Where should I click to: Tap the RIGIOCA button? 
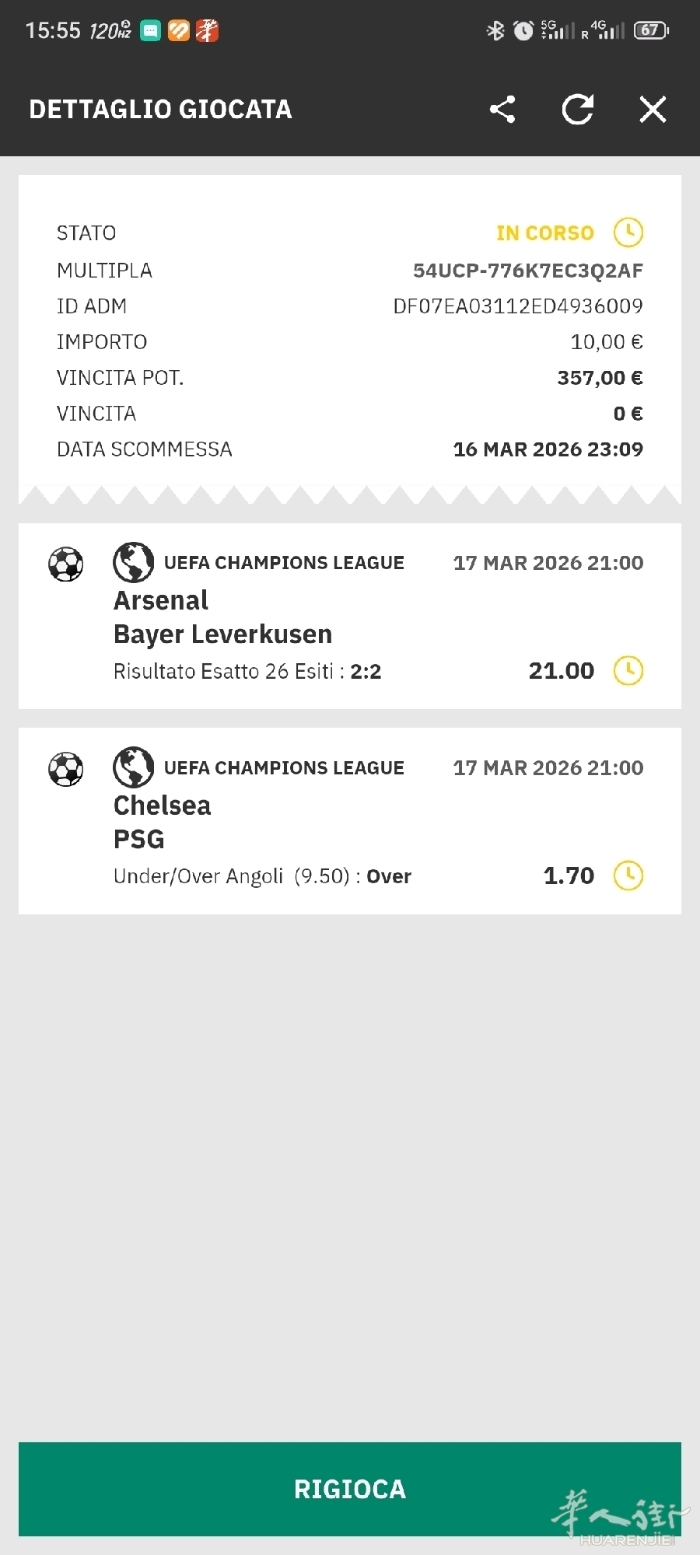tap(350, 1488)
